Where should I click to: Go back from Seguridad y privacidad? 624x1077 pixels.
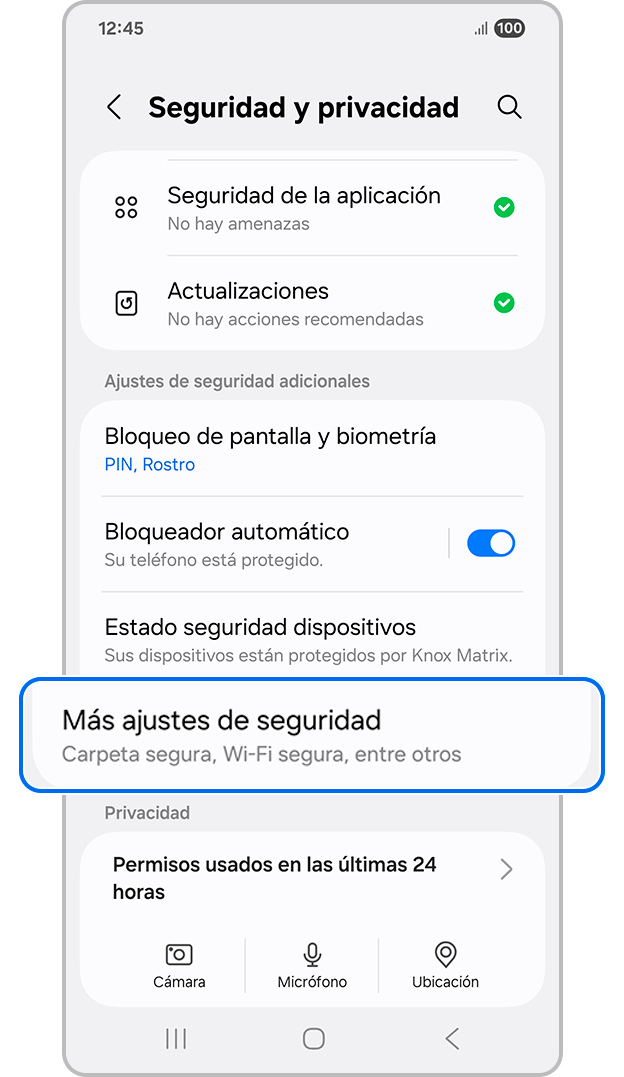[x=114, y=108]
